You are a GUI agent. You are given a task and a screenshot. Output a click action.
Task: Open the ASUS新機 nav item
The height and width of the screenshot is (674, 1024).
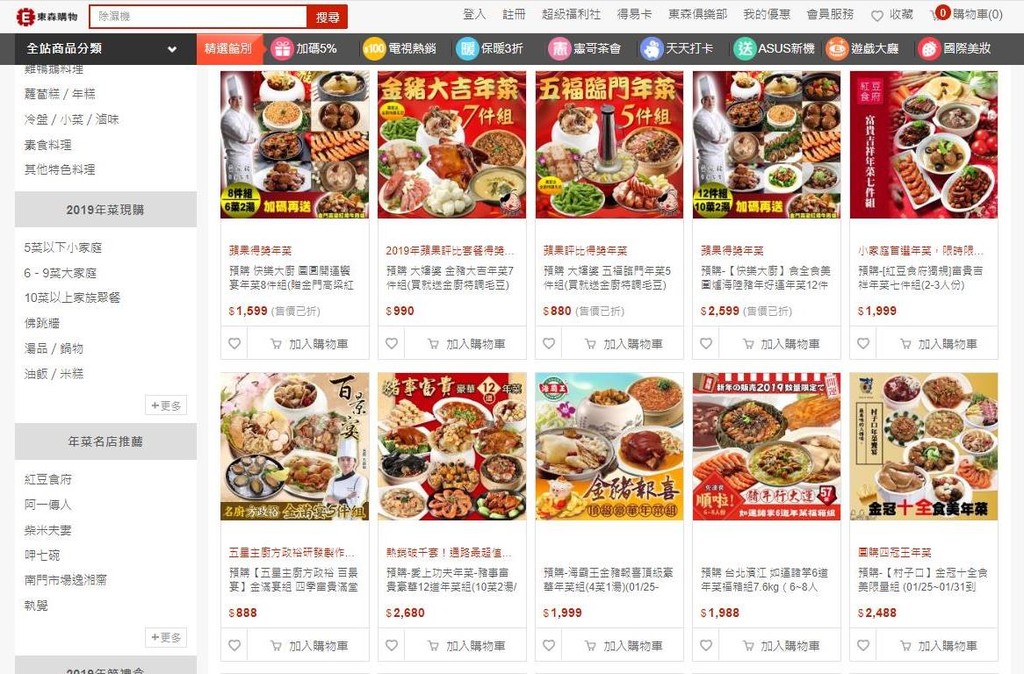[774, 48]
